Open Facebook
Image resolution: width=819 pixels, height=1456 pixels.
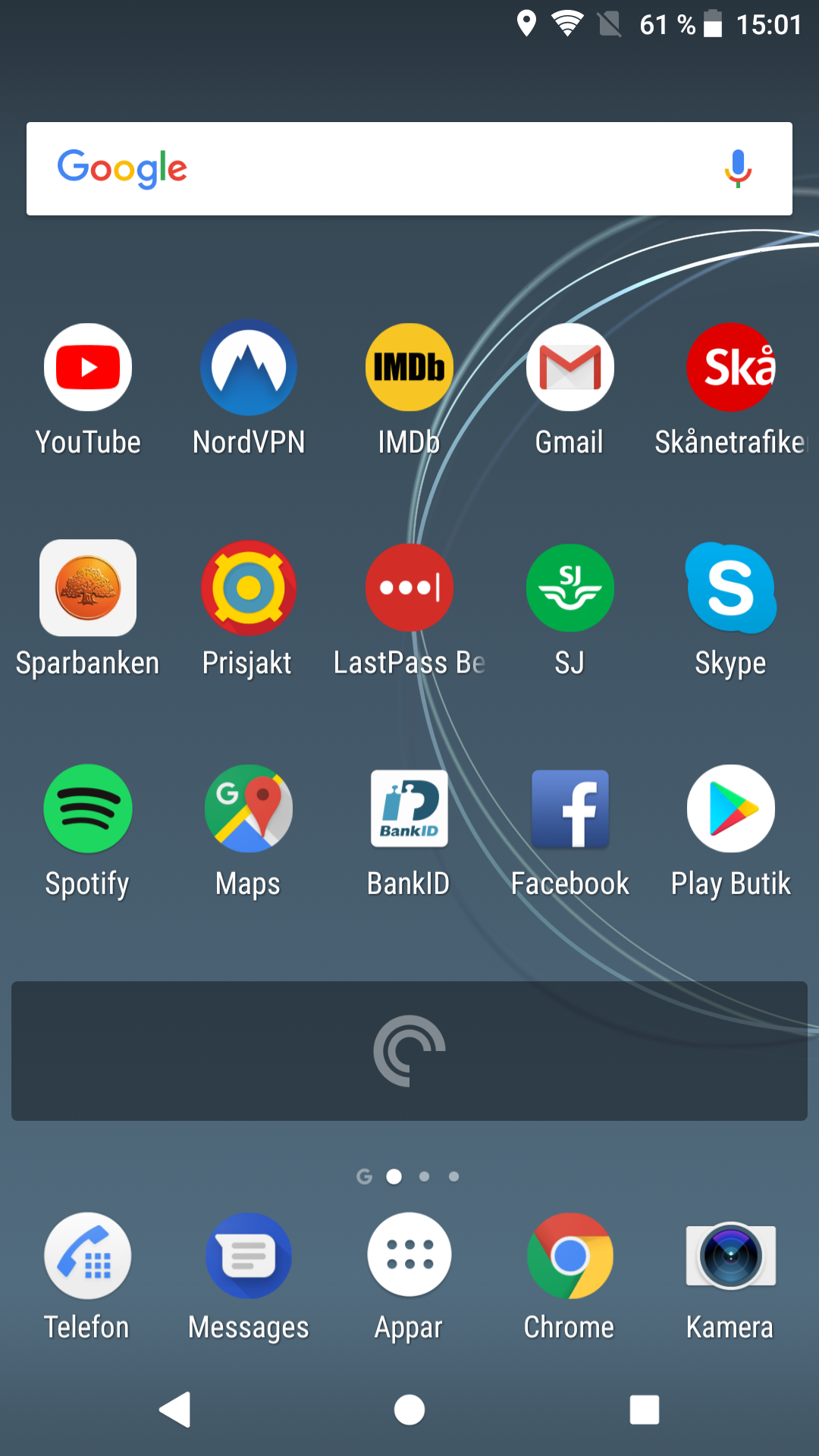570,809
